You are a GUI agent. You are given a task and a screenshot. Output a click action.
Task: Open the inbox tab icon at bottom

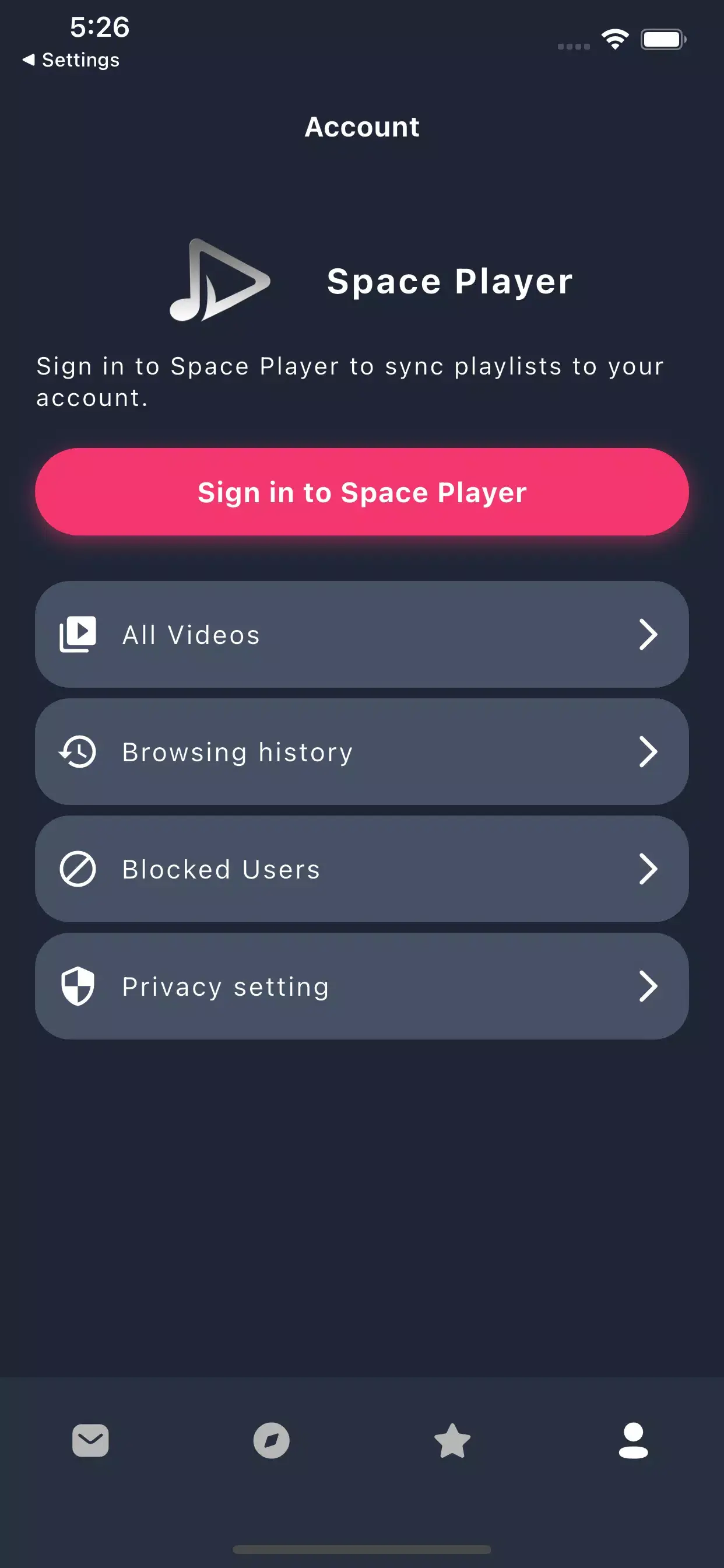[x=90, y=1443]
